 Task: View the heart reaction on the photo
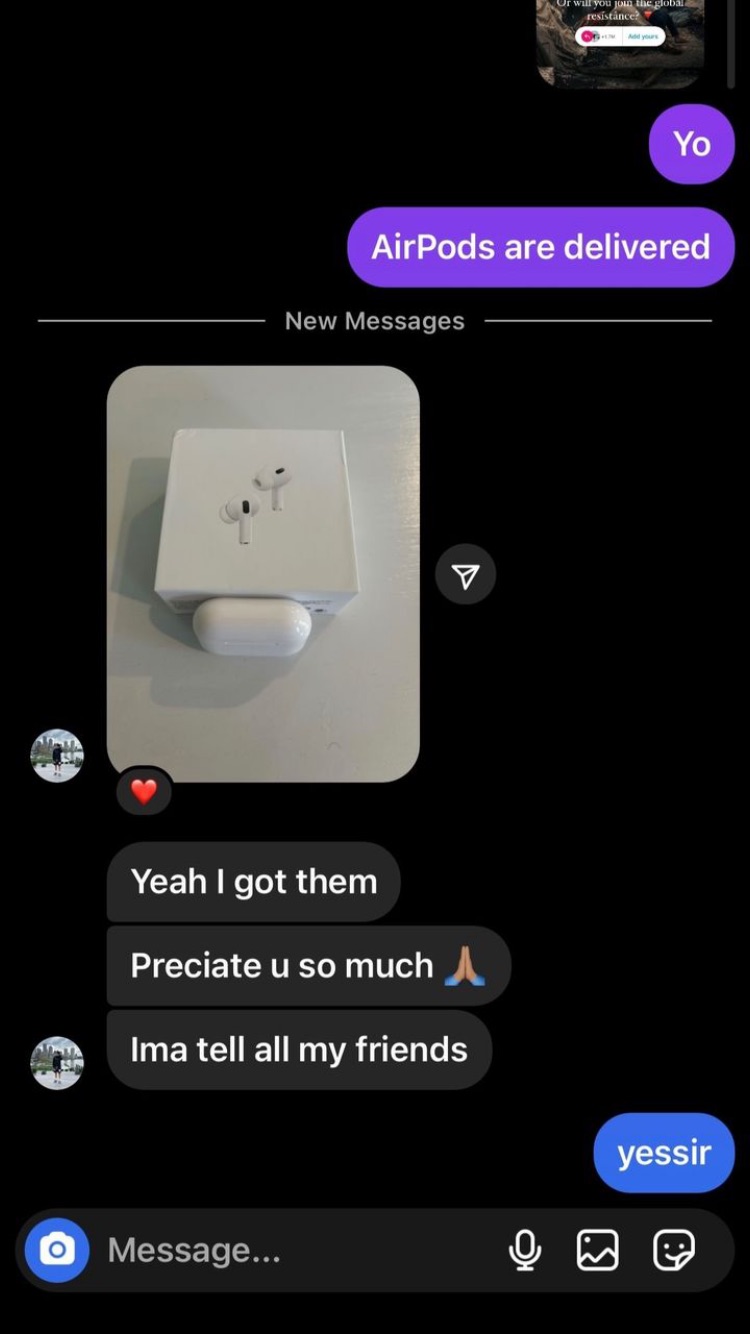(144, 792)
